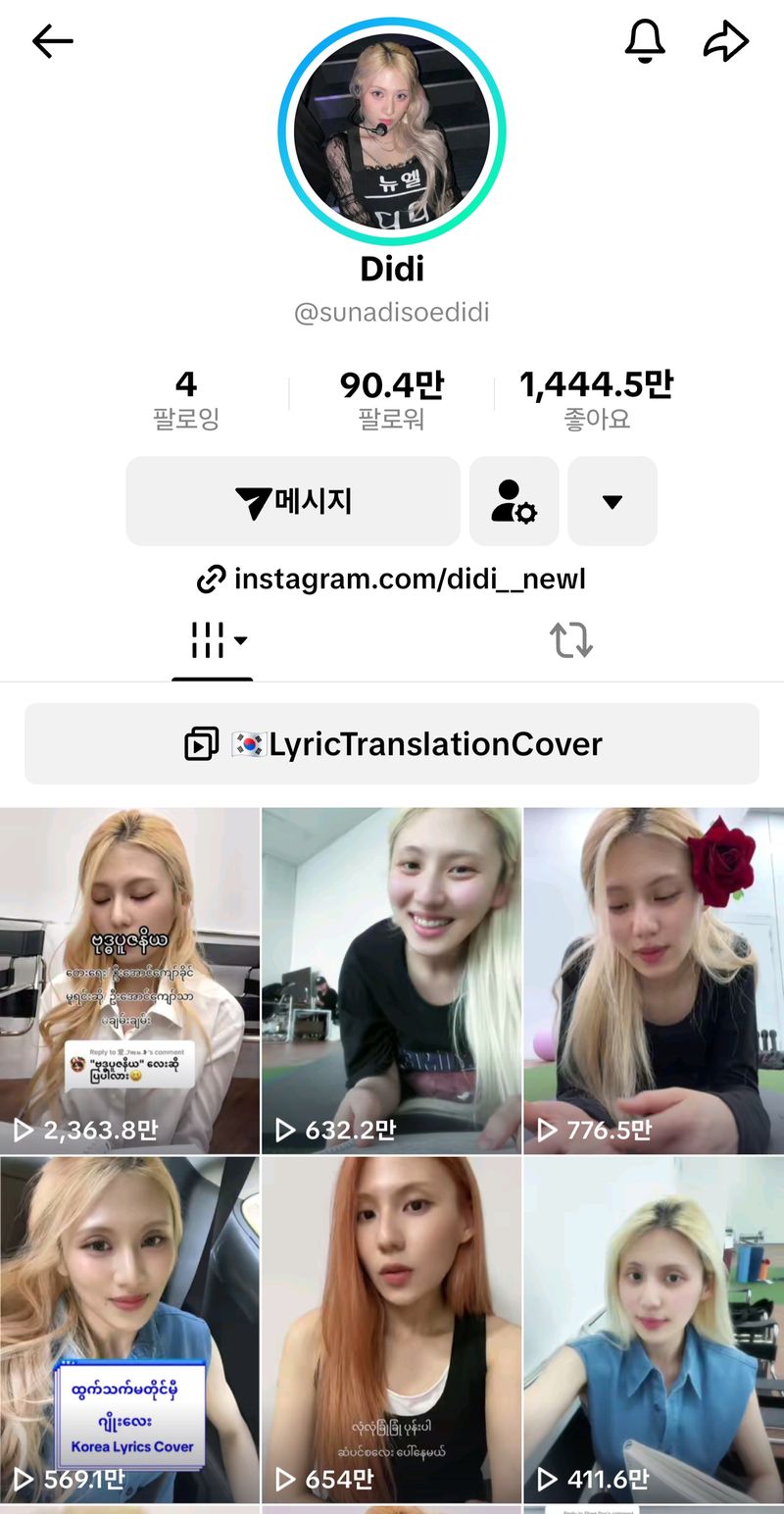Select the videos grid tab

pos(213,641)
